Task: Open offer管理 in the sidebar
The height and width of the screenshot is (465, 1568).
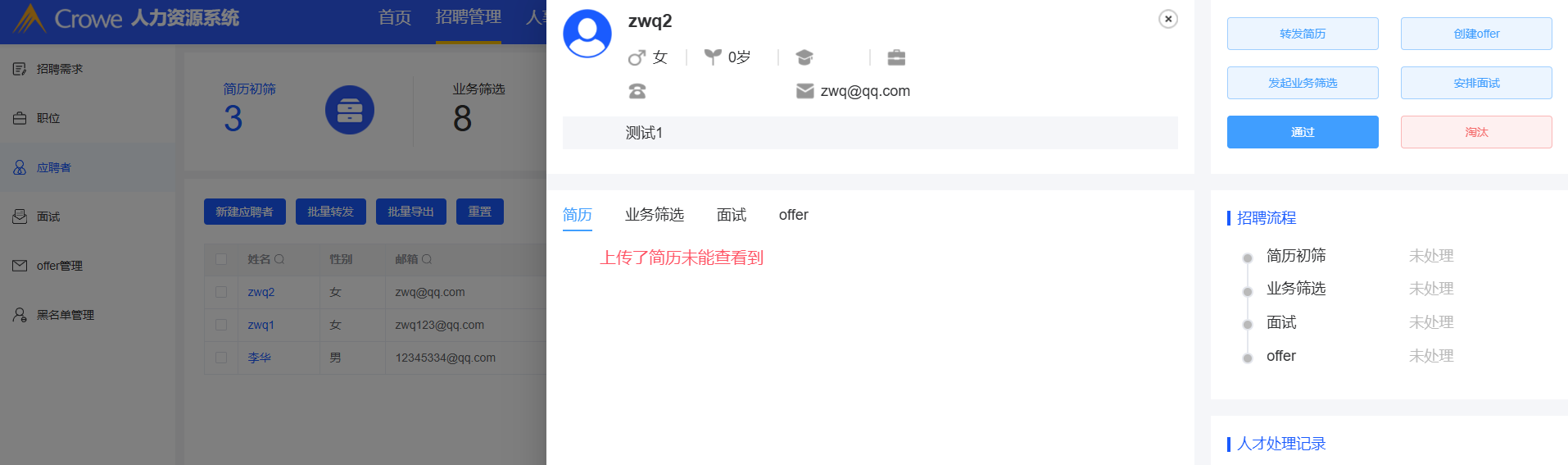Action: click(x=59, y=266)
